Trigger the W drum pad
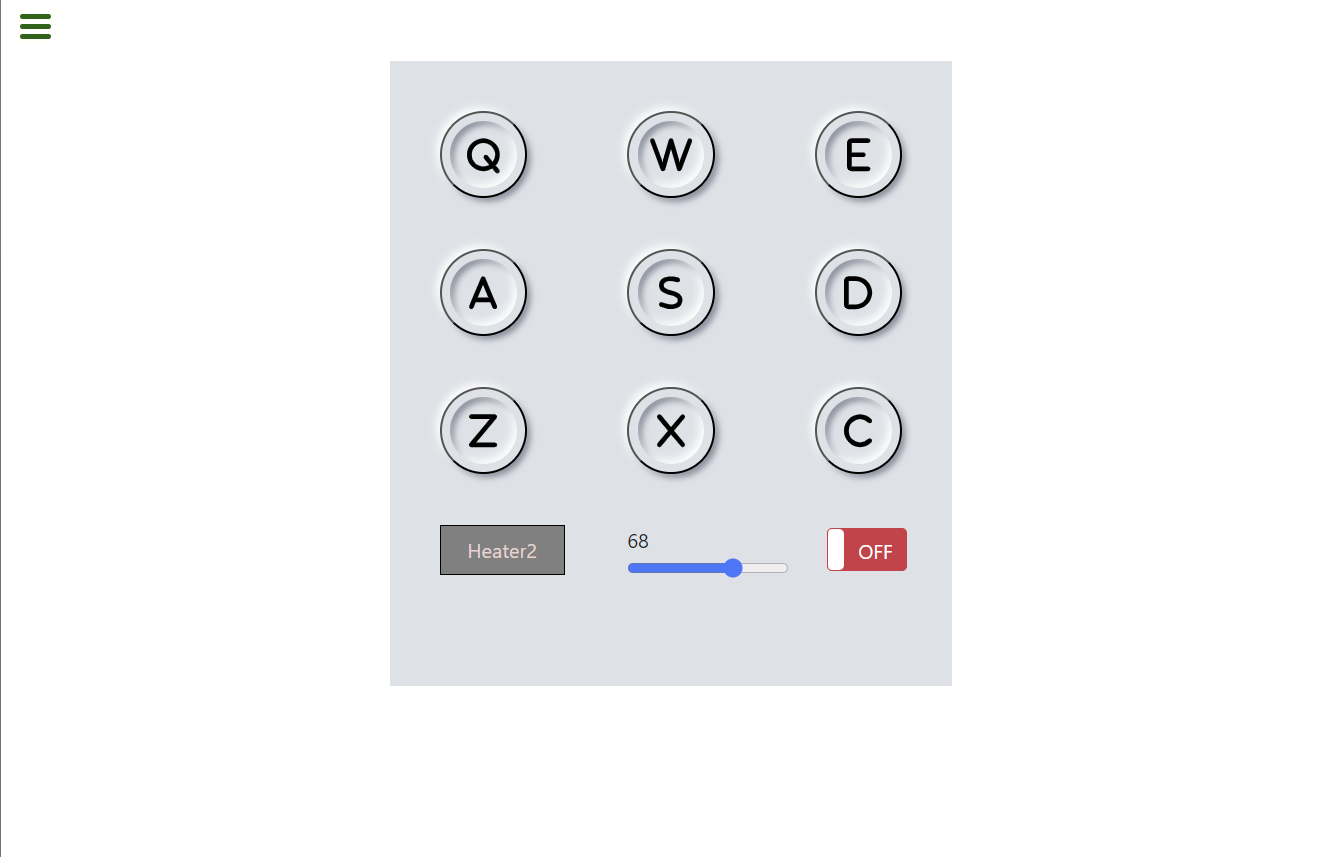The image size is (1337, 857). tap(670, 155)
